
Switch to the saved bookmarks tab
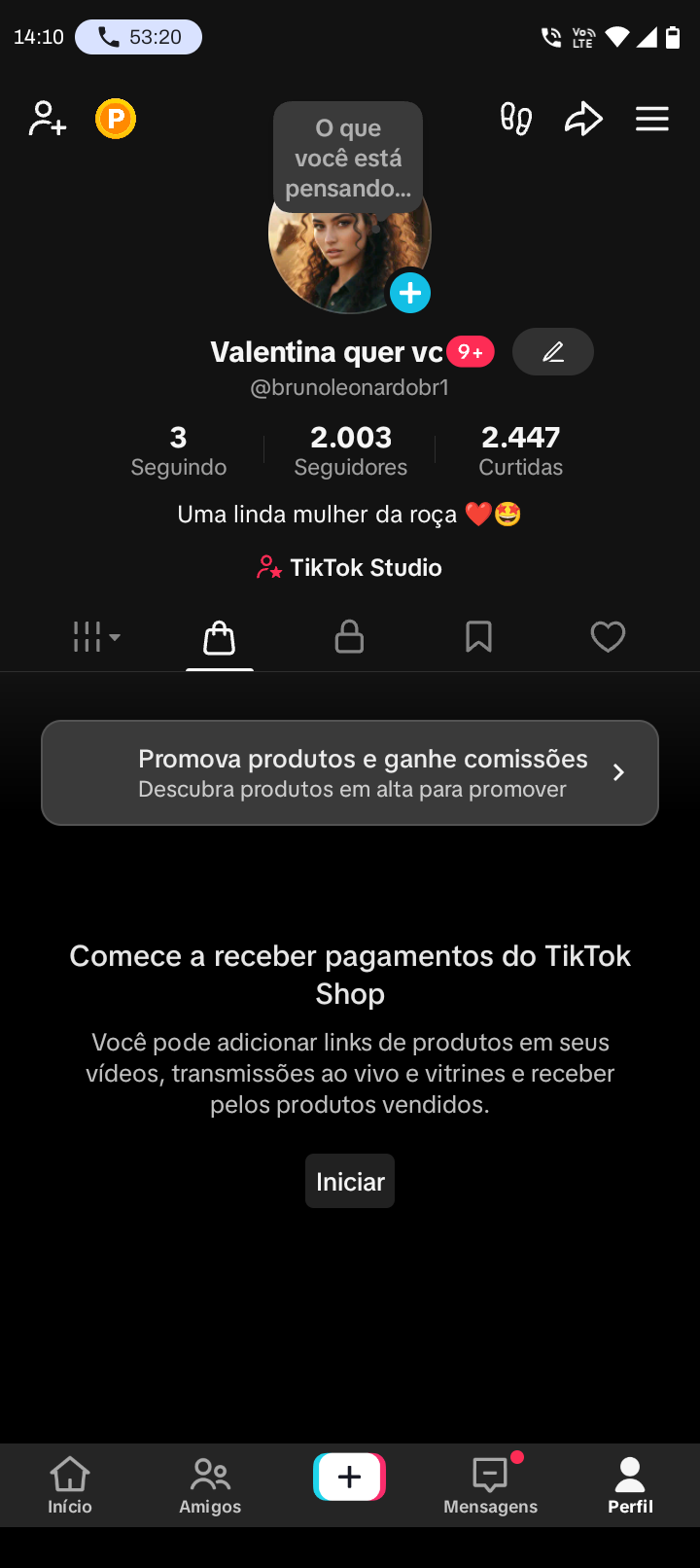(x=478, y=637)
